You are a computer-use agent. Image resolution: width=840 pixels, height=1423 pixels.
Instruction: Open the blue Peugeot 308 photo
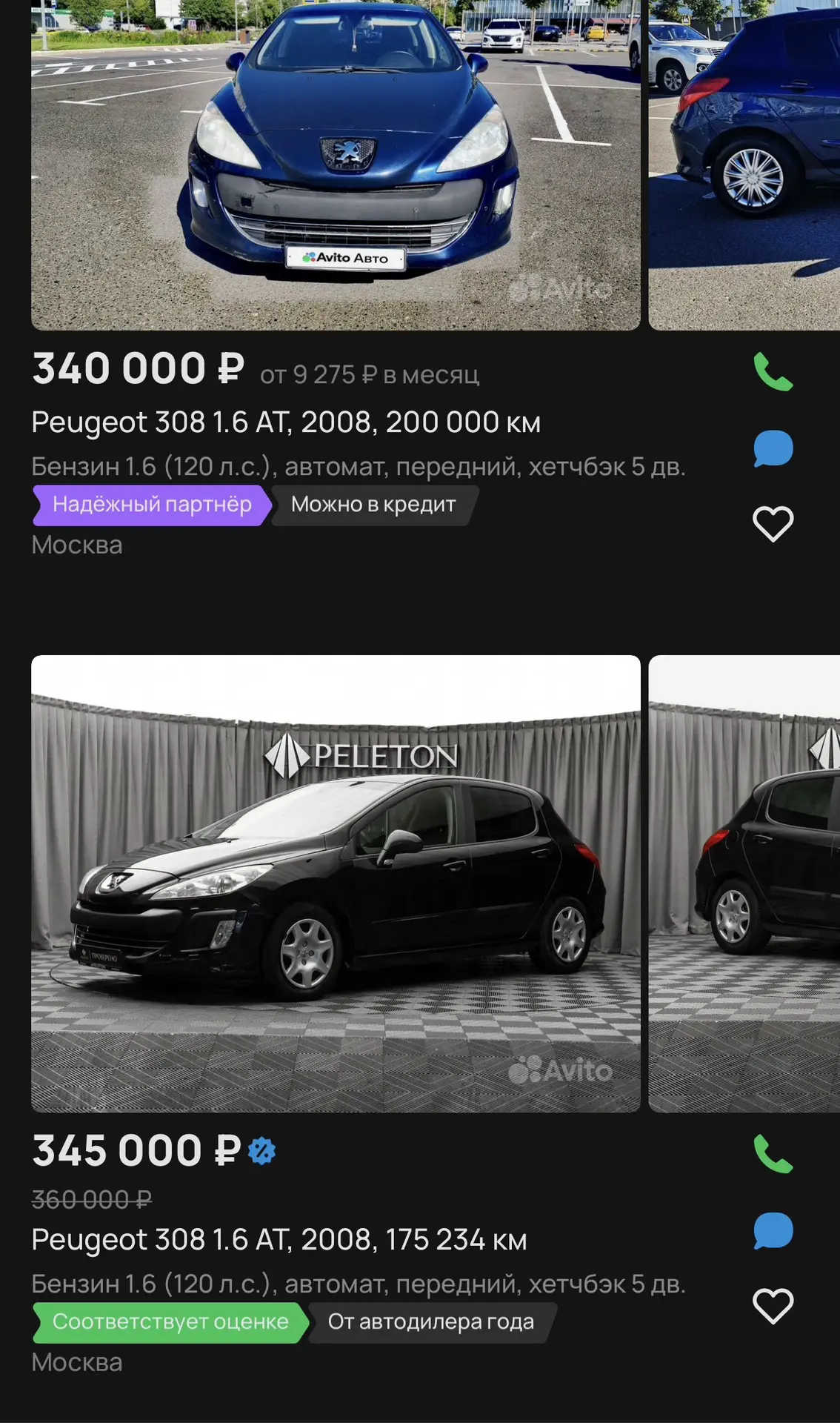336,165
